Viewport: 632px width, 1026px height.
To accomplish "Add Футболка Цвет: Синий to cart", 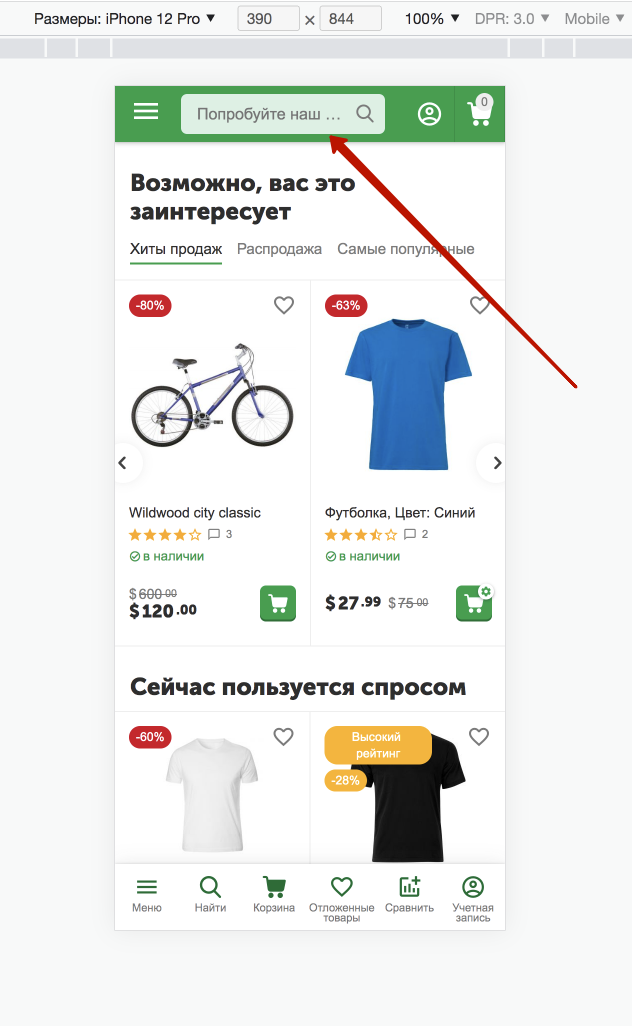I will tap(473, 604).
